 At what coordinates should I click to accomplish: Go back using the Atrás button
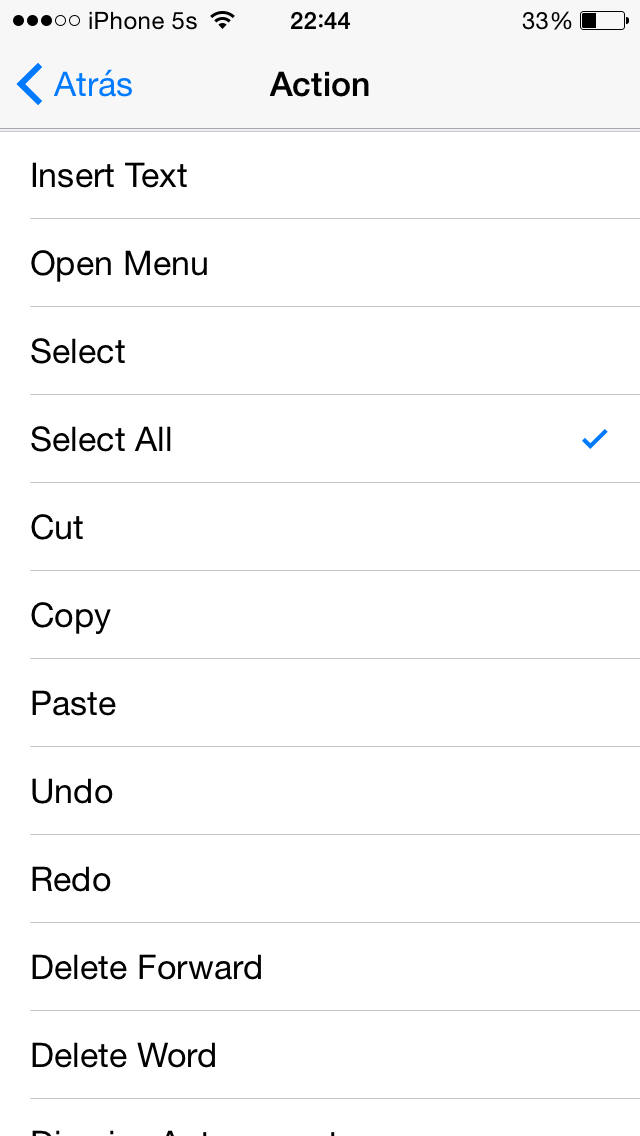[x=76, y=85]
